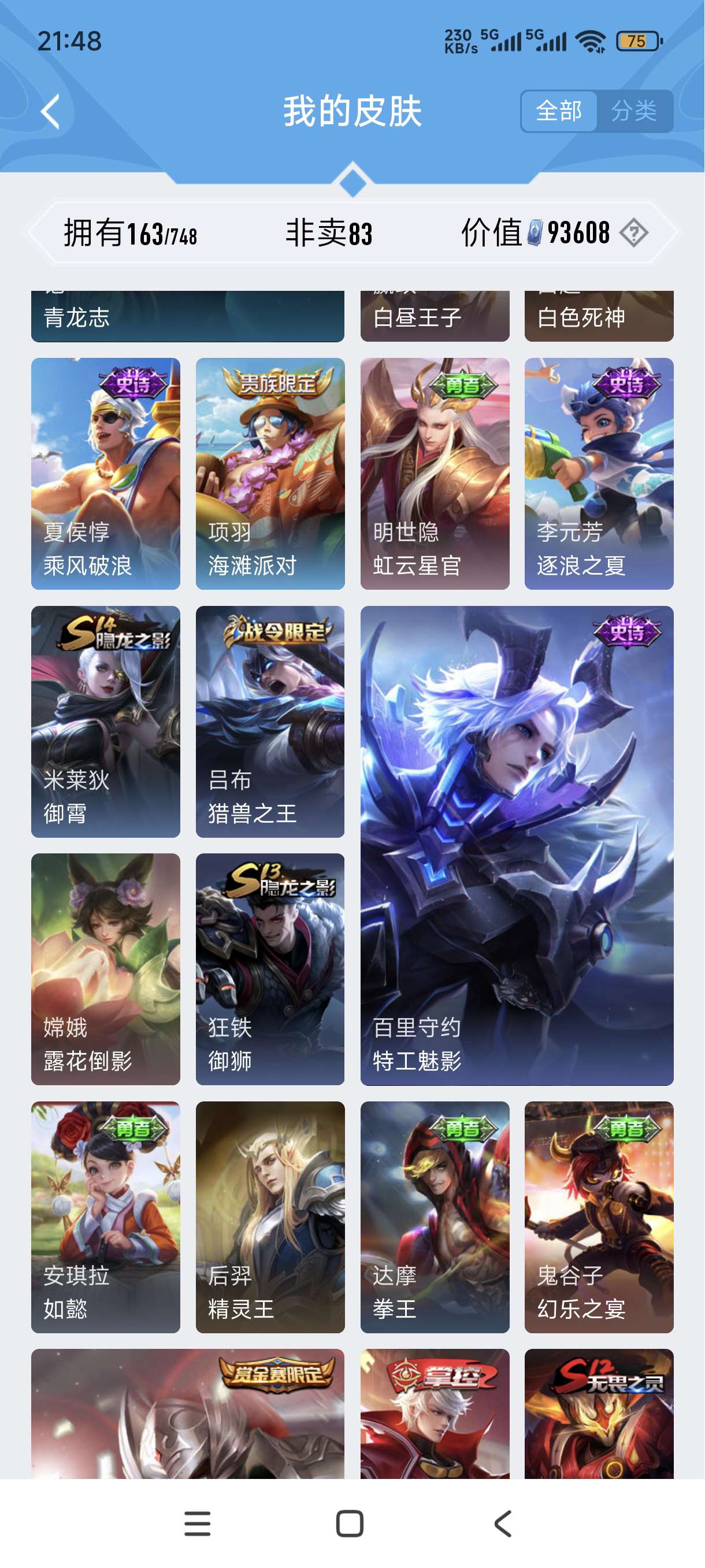705x1568 pixels.
Task: Open the 项羽 海滩派对 skin card
Action: tap(270, 473)
